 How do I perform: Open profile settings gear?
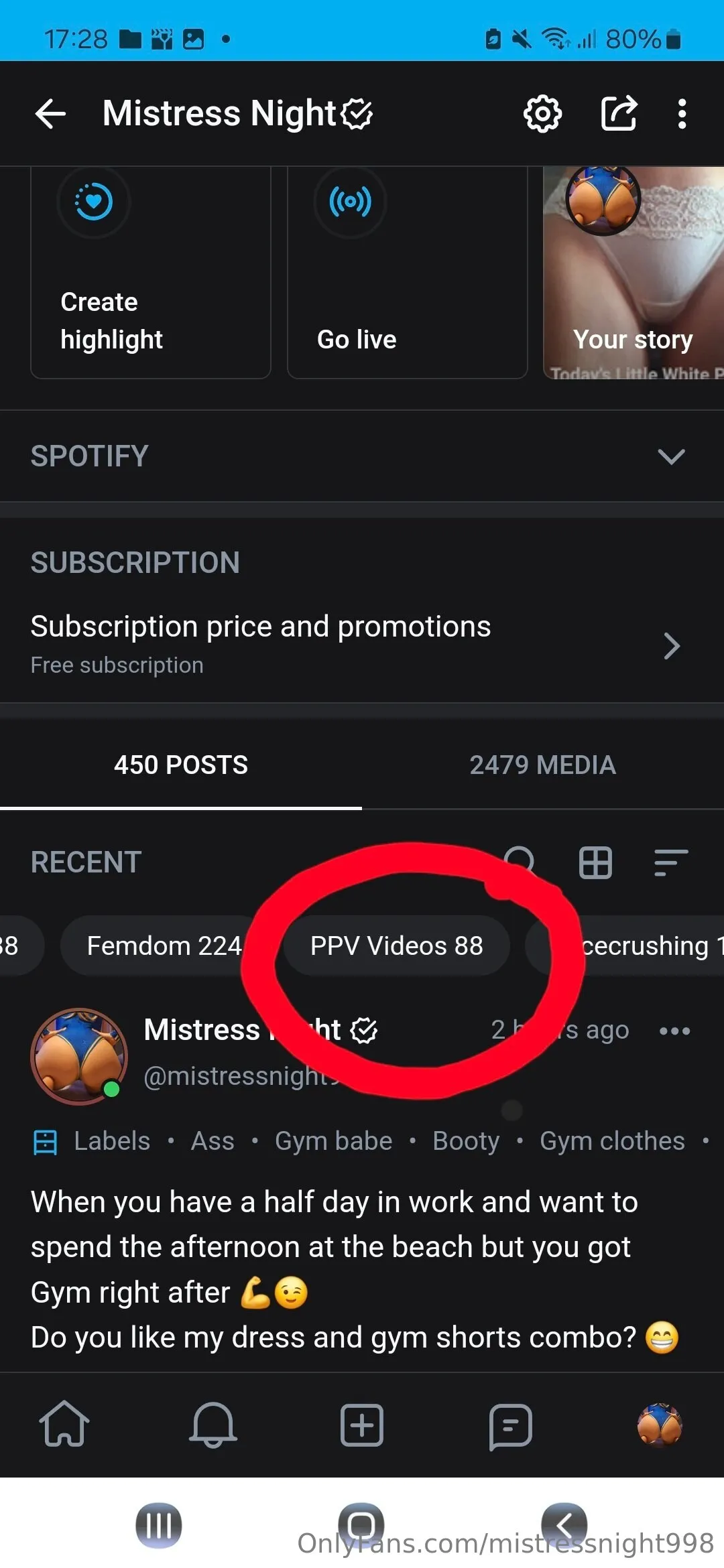542,113
